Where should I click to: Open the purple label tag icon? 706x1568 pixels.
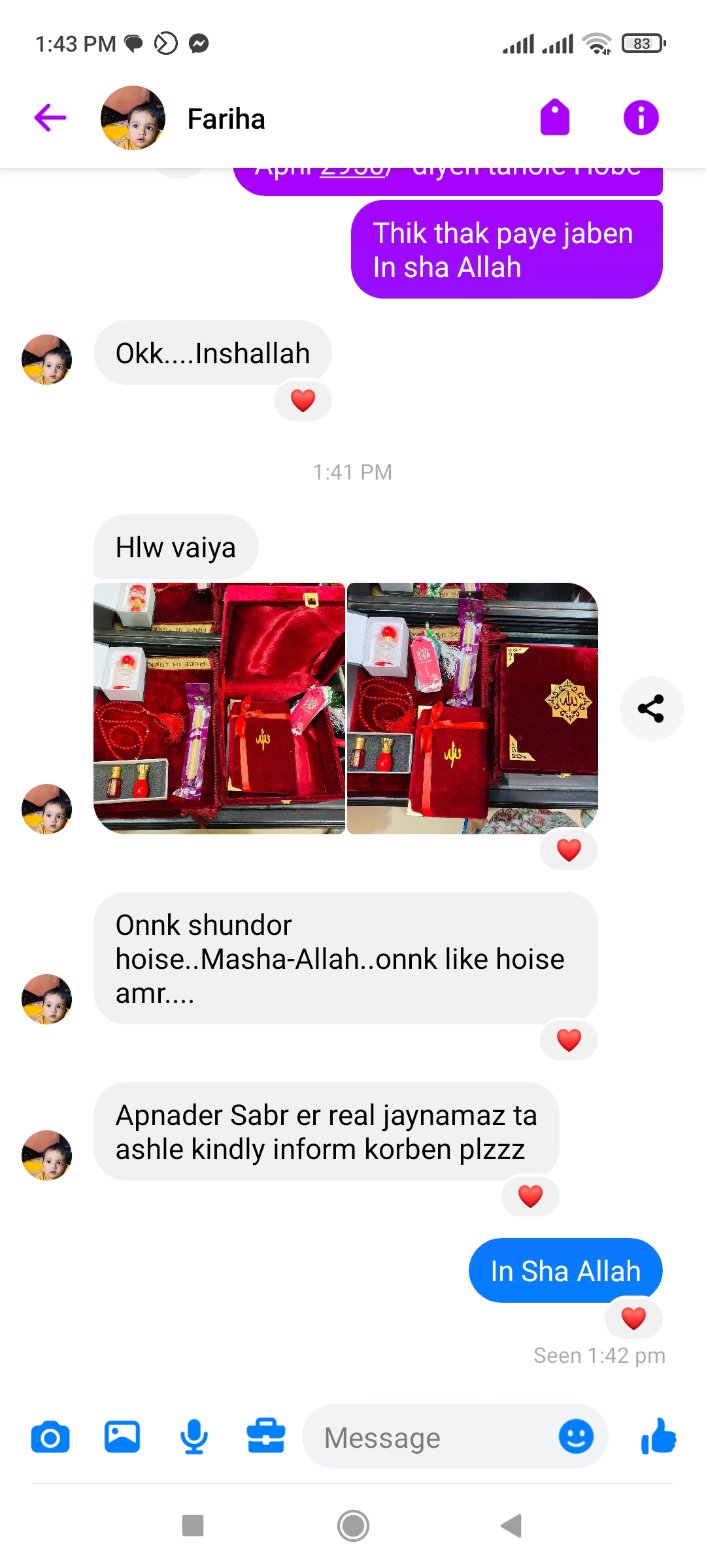point(554,118)
